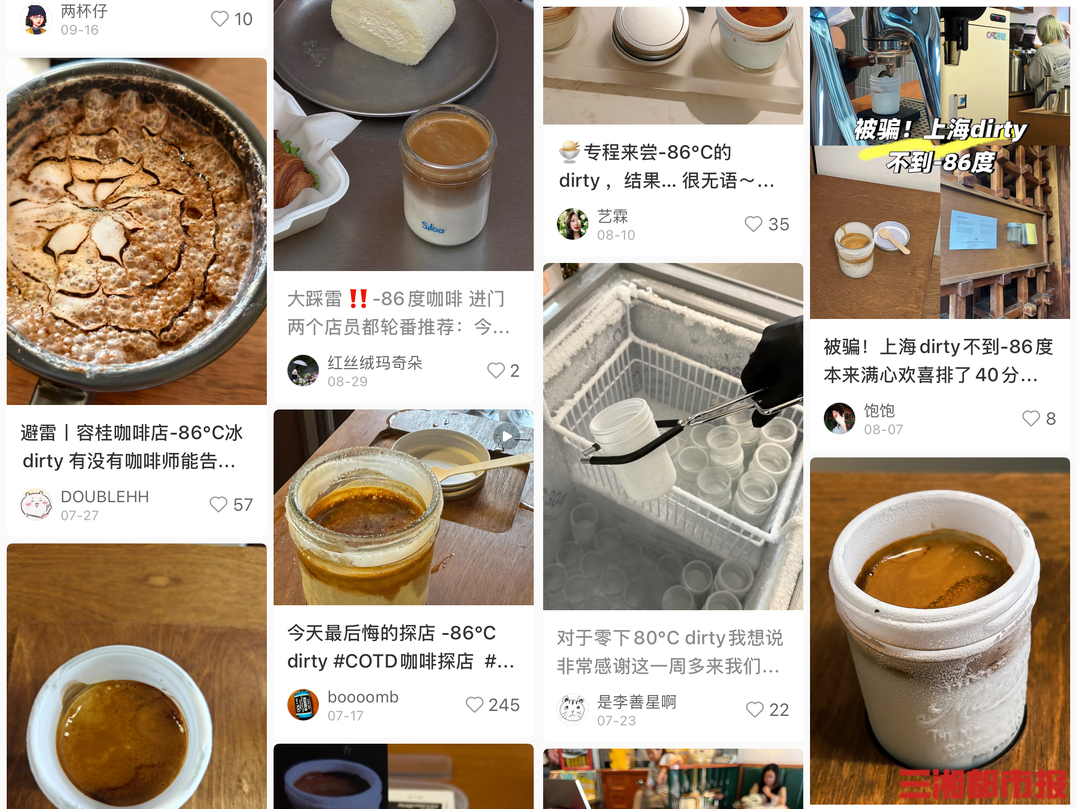The width and height of the screenshot is (1080, 809).
Task: Like boooomb's post
Action: click(x=475, y=705)
